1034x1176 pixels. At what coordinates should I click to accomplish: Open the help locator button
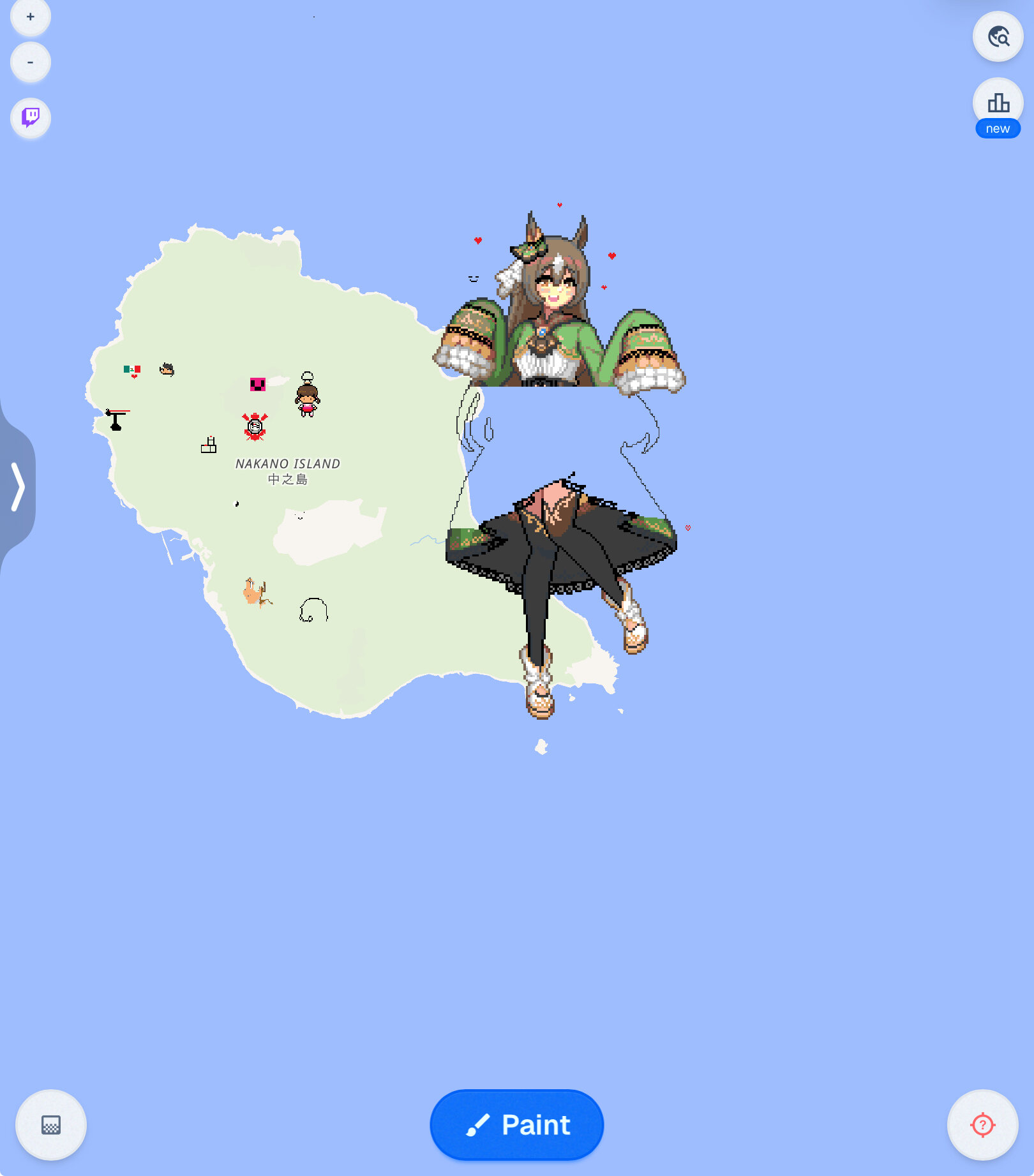[982, 1124]
